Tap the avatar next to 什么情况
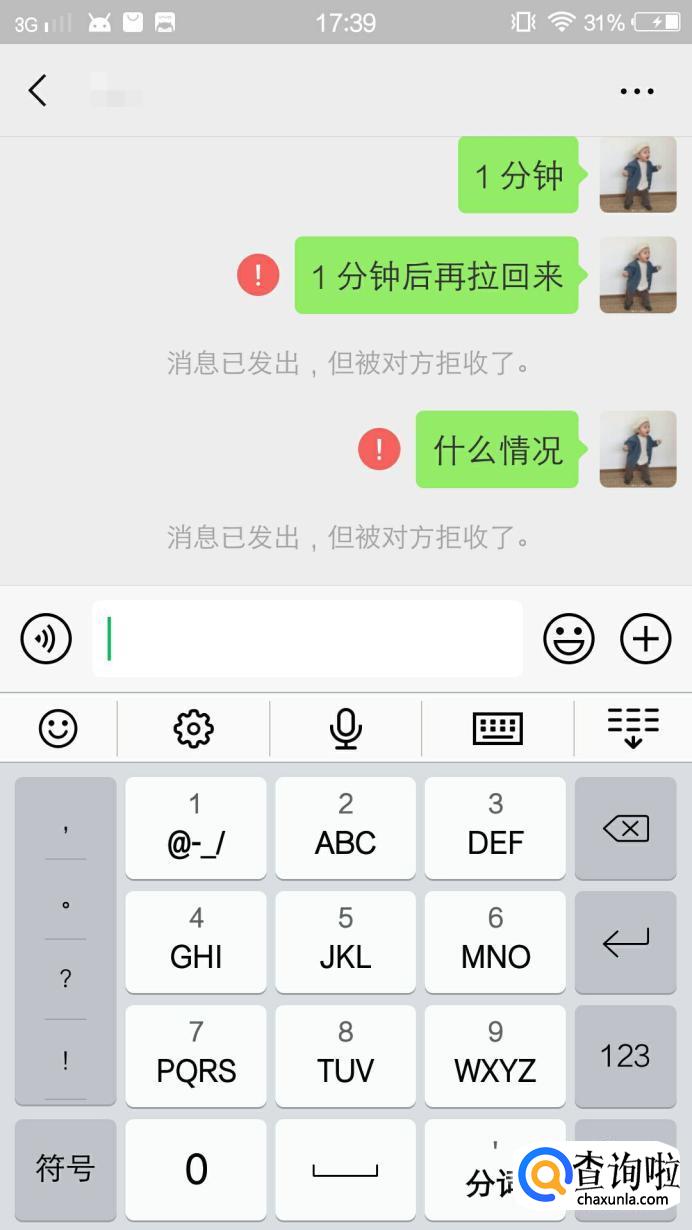The image size is (692, 1230). click(x=638, y=450)
